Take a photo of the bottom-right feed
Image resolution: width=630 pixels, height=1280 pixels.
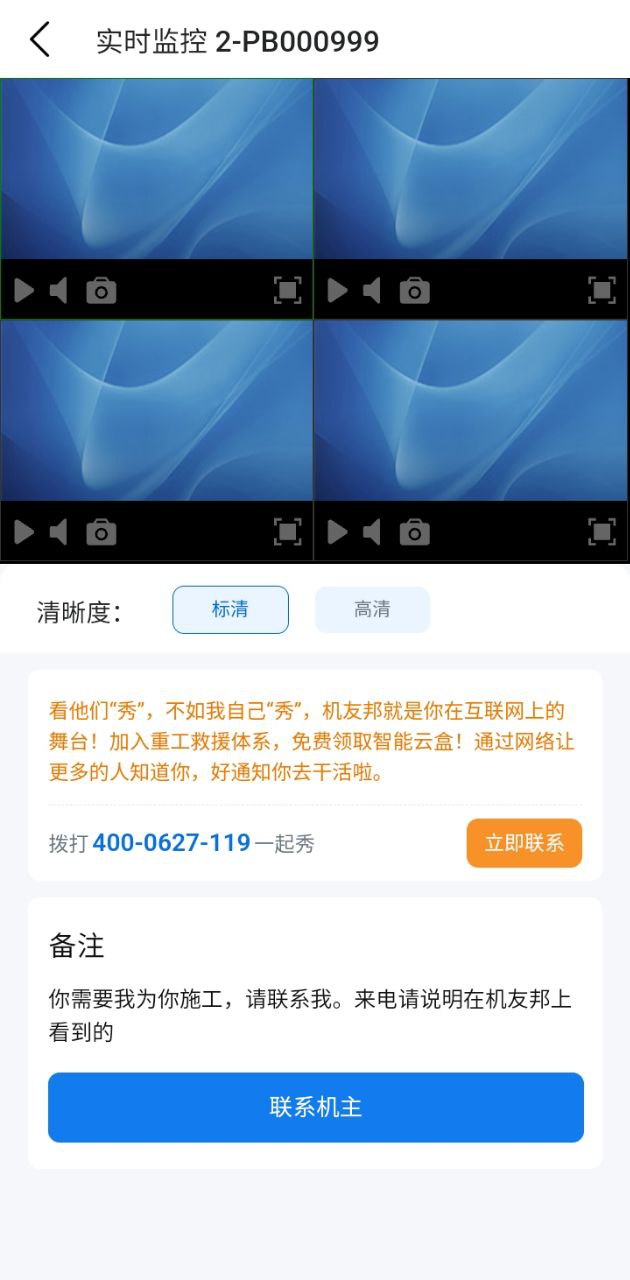(415, 532)
